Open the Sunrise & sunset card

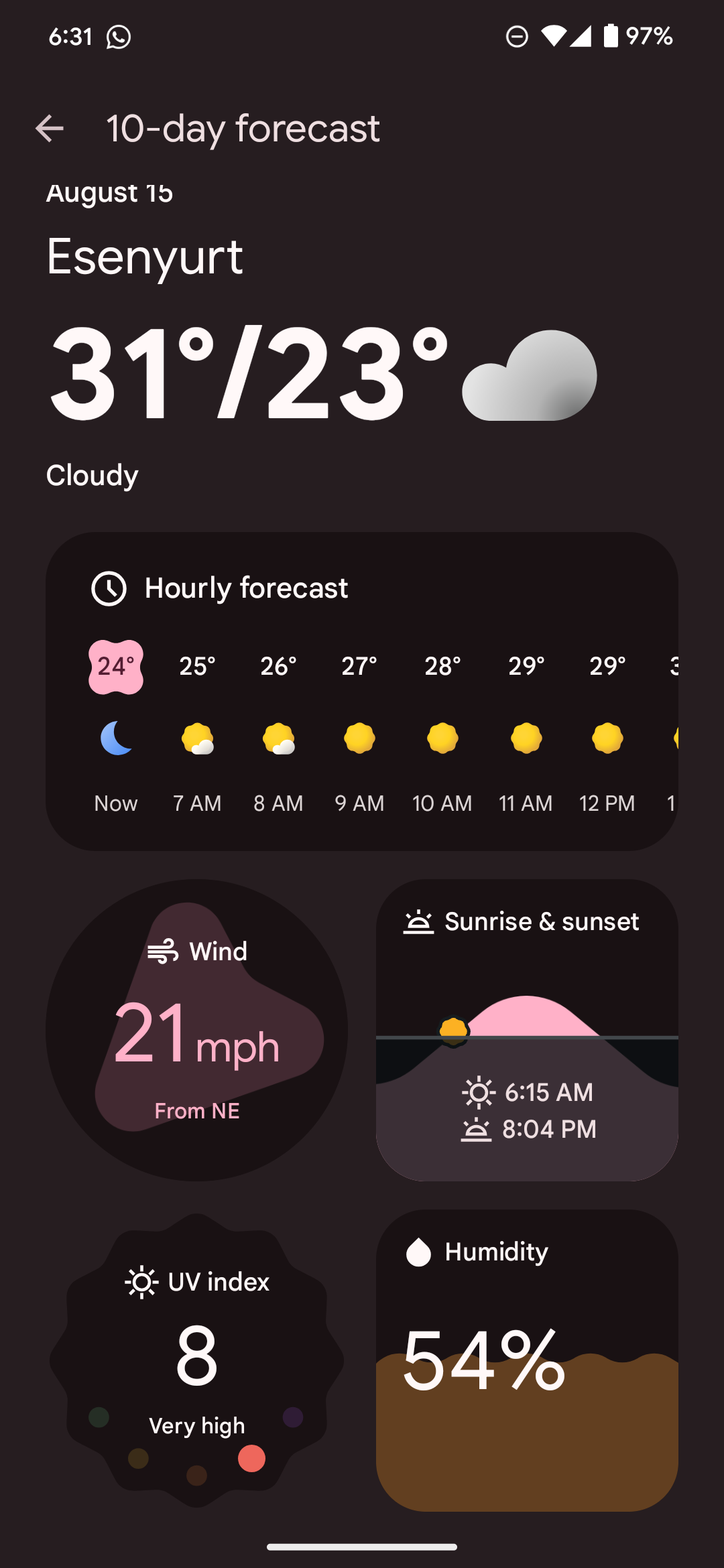pos(527,1030)
